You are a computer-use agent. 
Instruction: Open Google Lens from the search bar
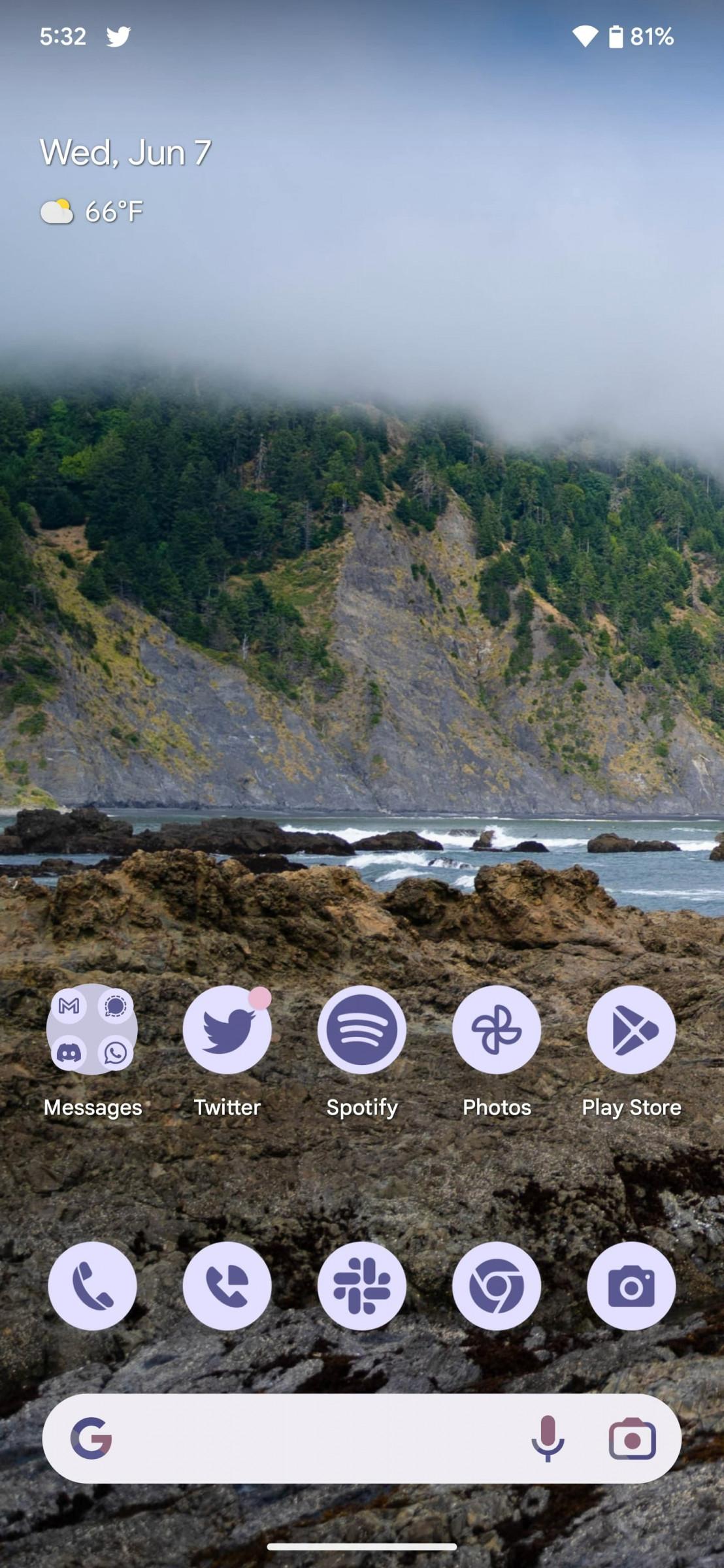[x=632, y=1438]
